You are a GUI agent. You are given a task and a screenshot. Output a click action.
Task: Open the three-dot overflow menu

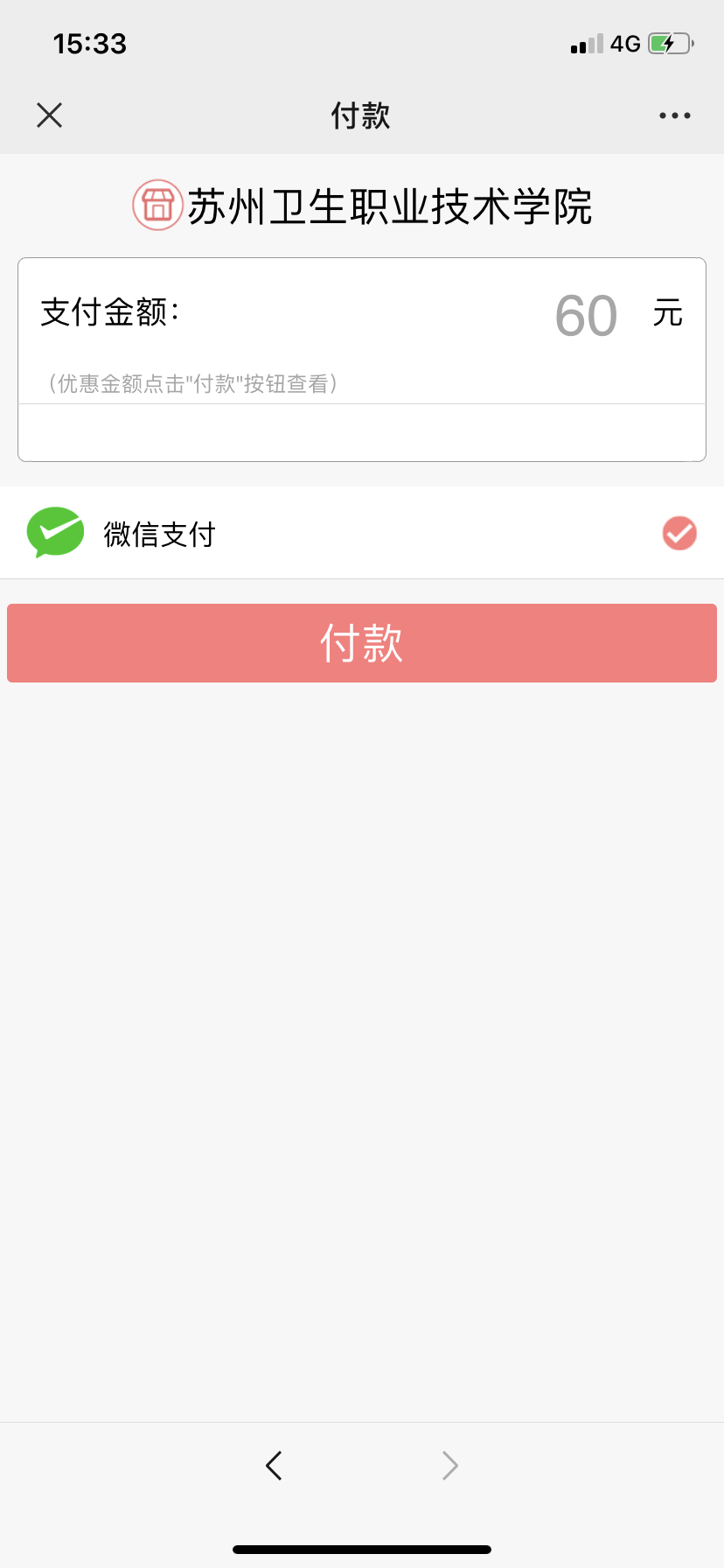tap(674, 115)
